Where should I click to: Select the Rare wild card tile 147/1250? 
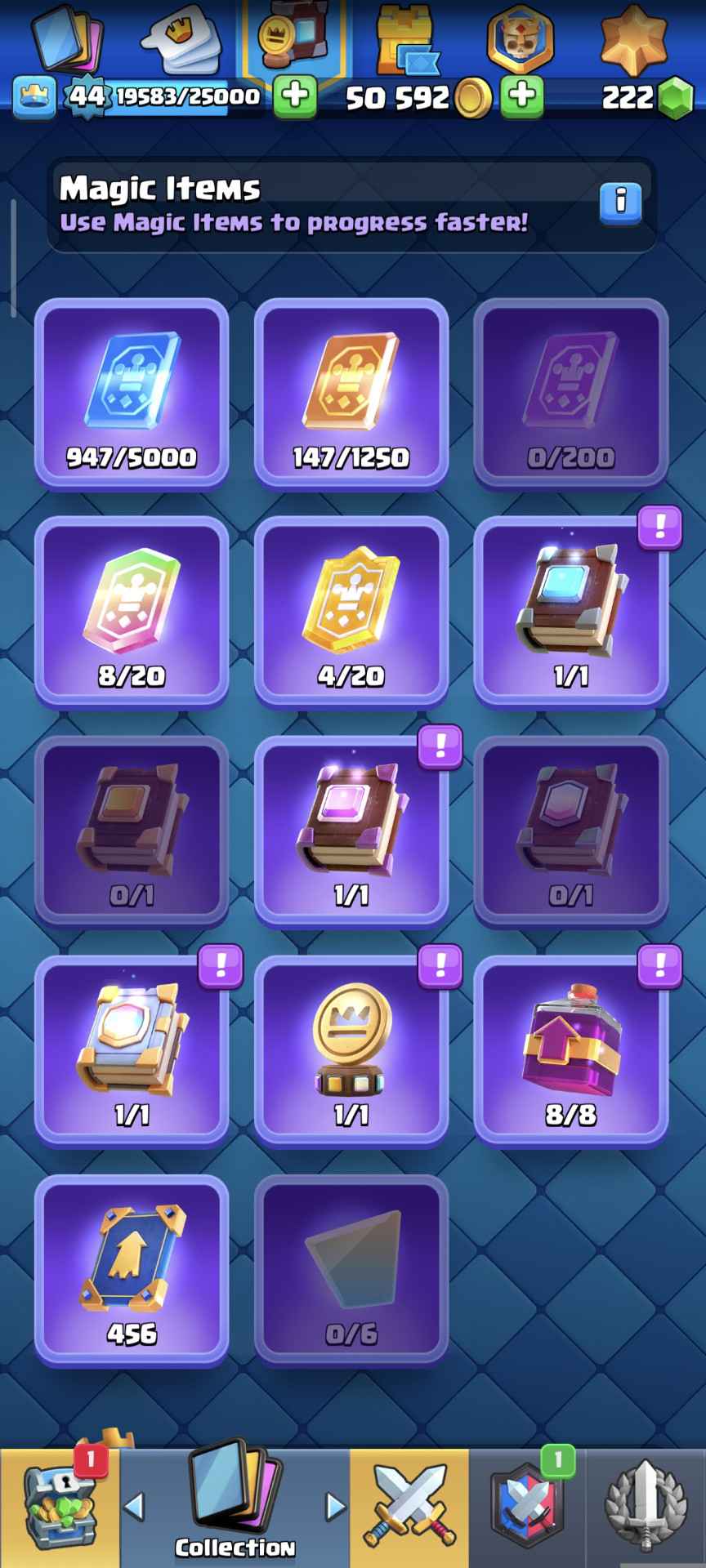click(351, 394)
